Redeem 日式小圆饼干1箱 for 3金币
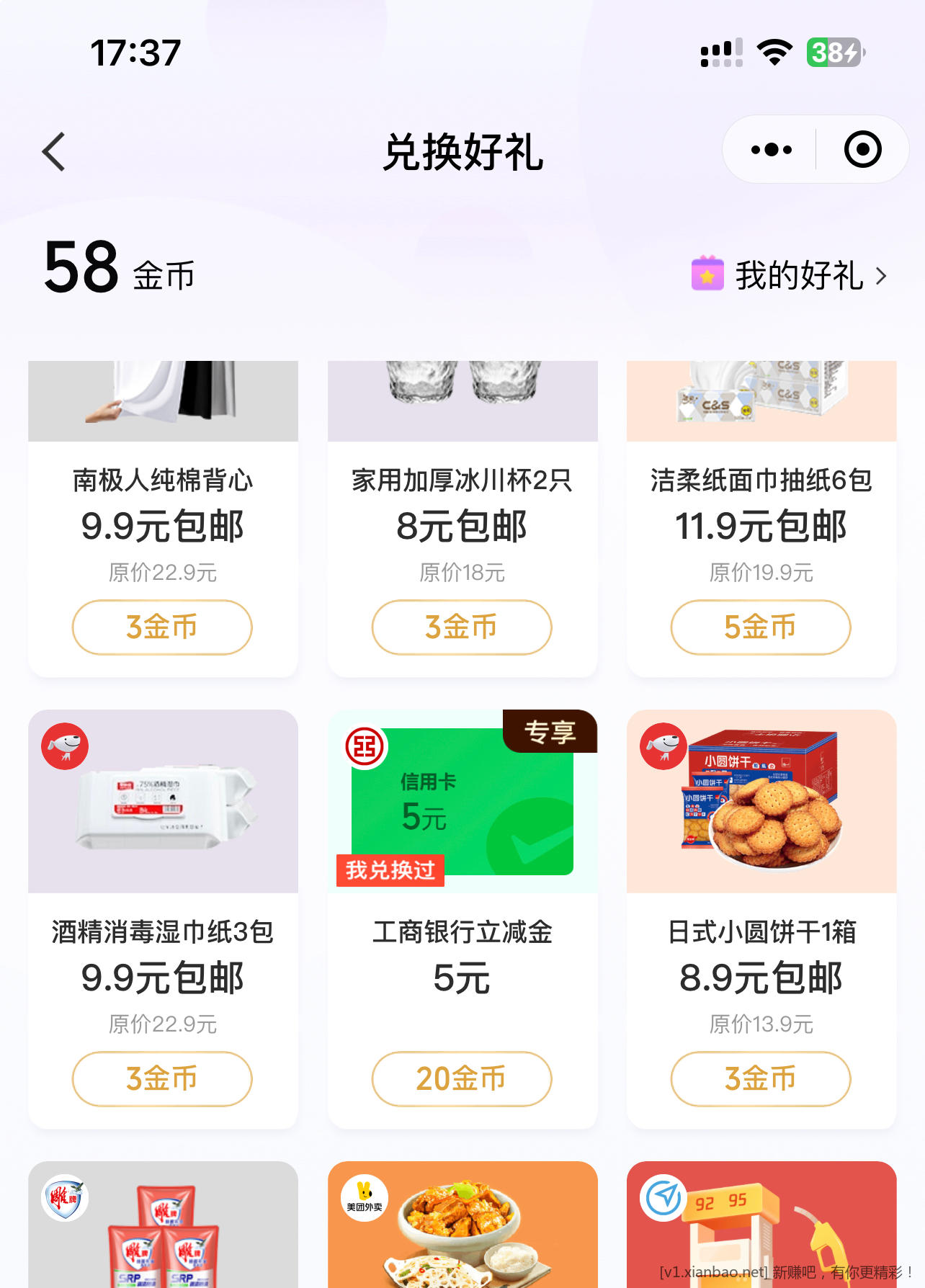The image size is (925, 1288). (x=761, y=1079)
